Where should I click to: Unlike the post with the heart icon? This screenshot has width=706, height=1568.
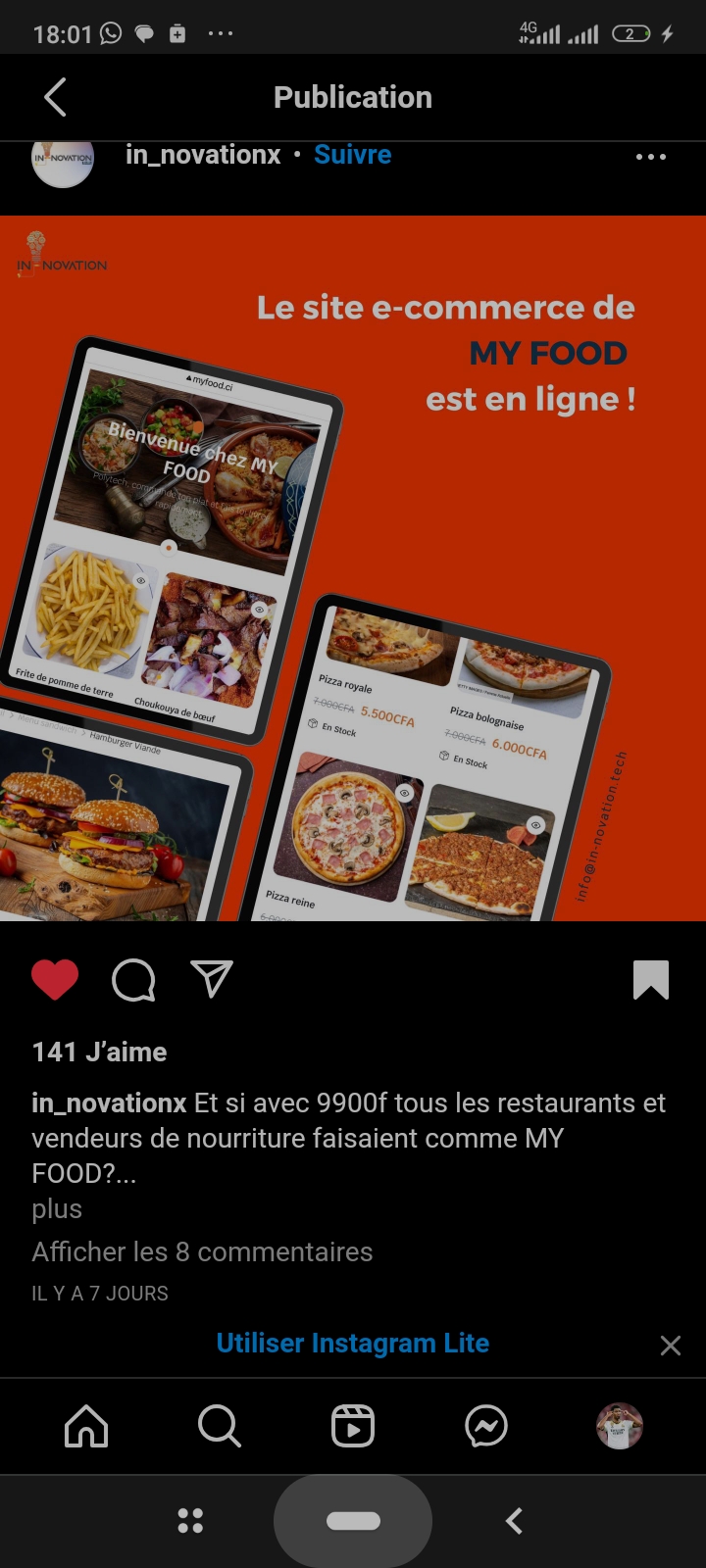click(x=55, y=979)
